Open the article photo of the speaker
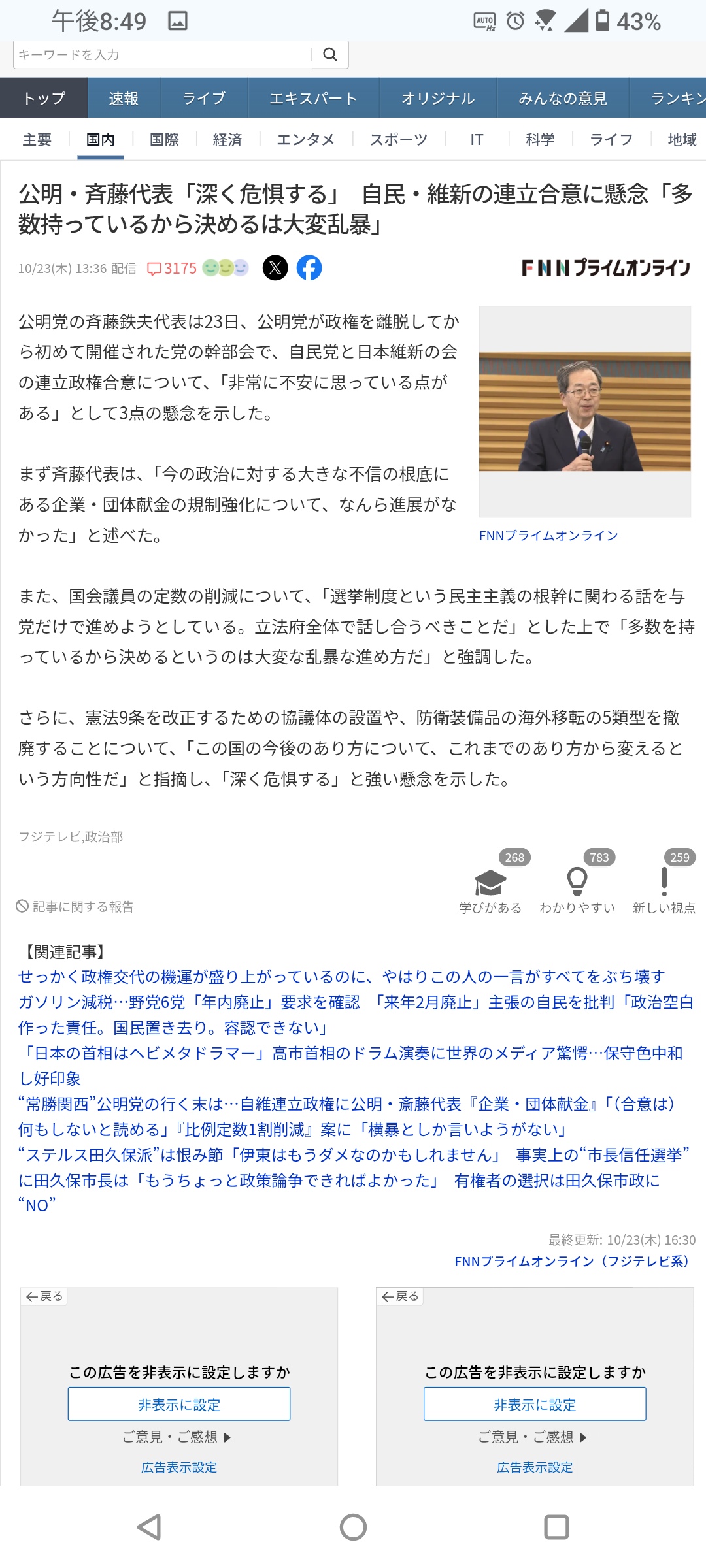The image size is (706, 1568). (584, 412)
